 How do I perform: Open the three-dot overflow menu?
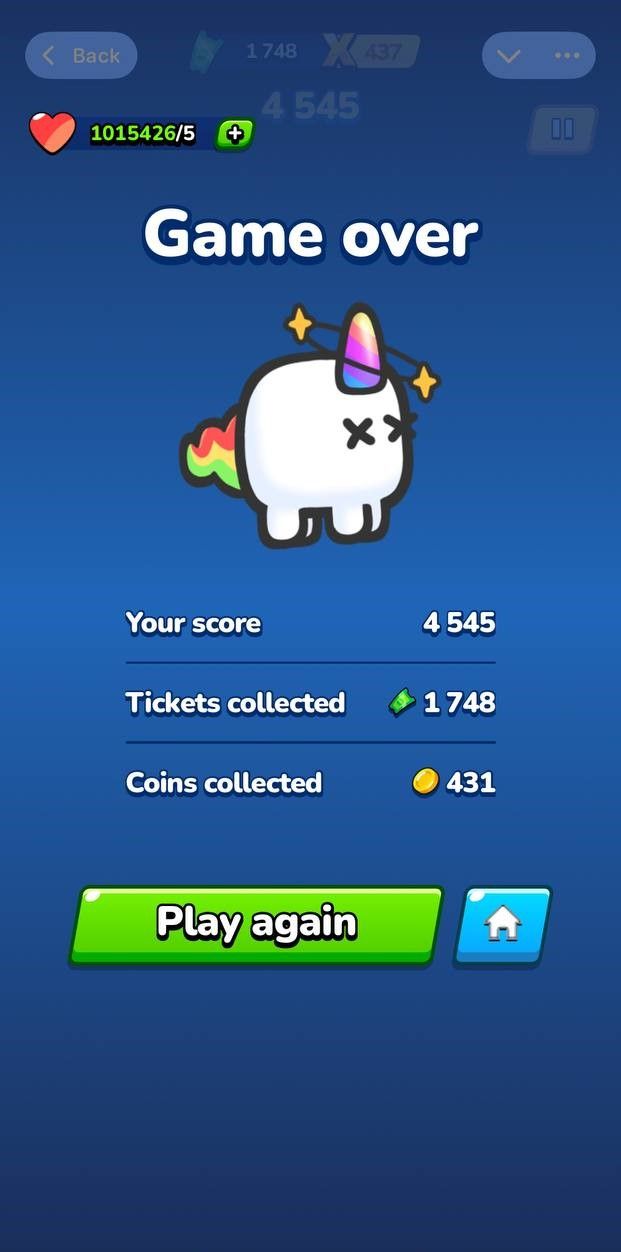567,56
